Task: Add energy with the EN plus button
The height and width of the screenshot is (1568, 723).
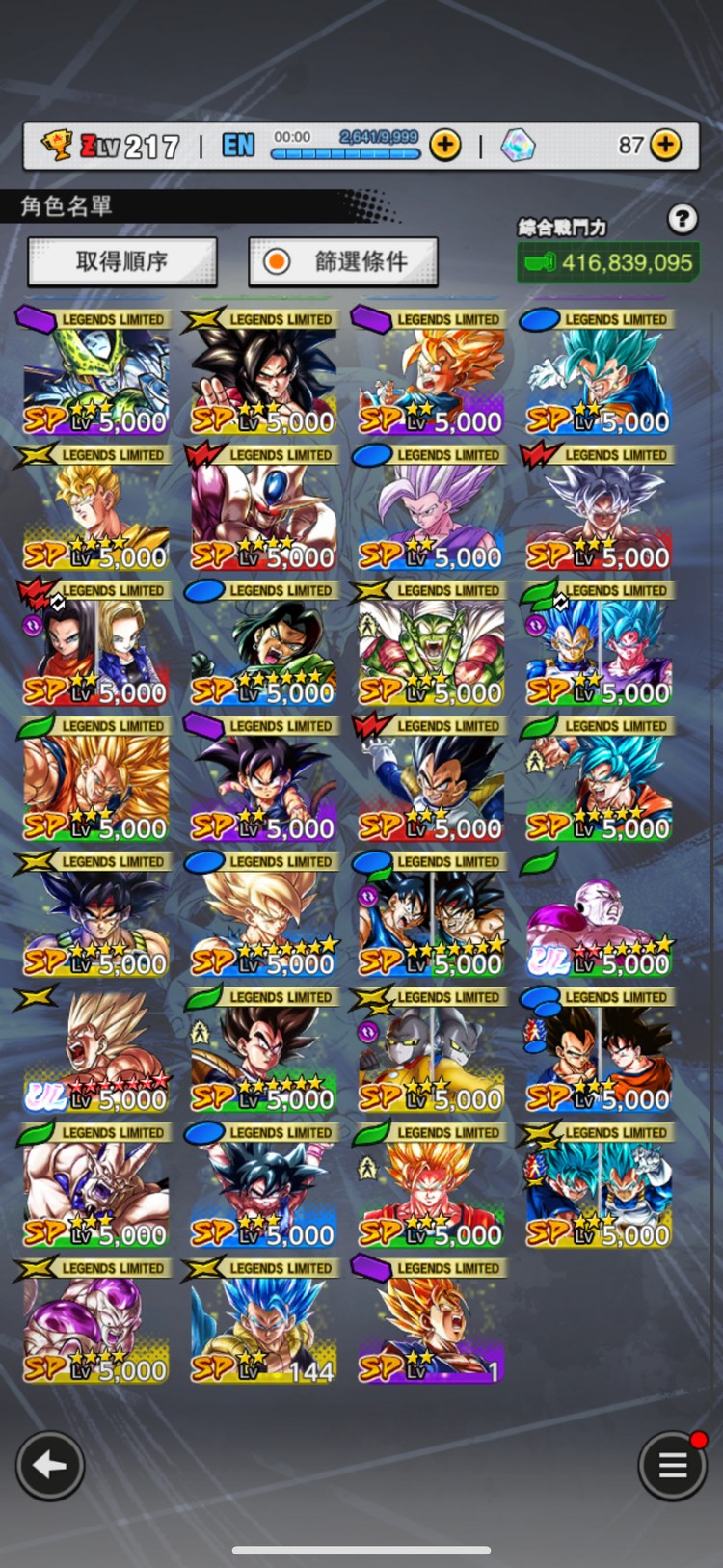Action: [x=444, y=146]
